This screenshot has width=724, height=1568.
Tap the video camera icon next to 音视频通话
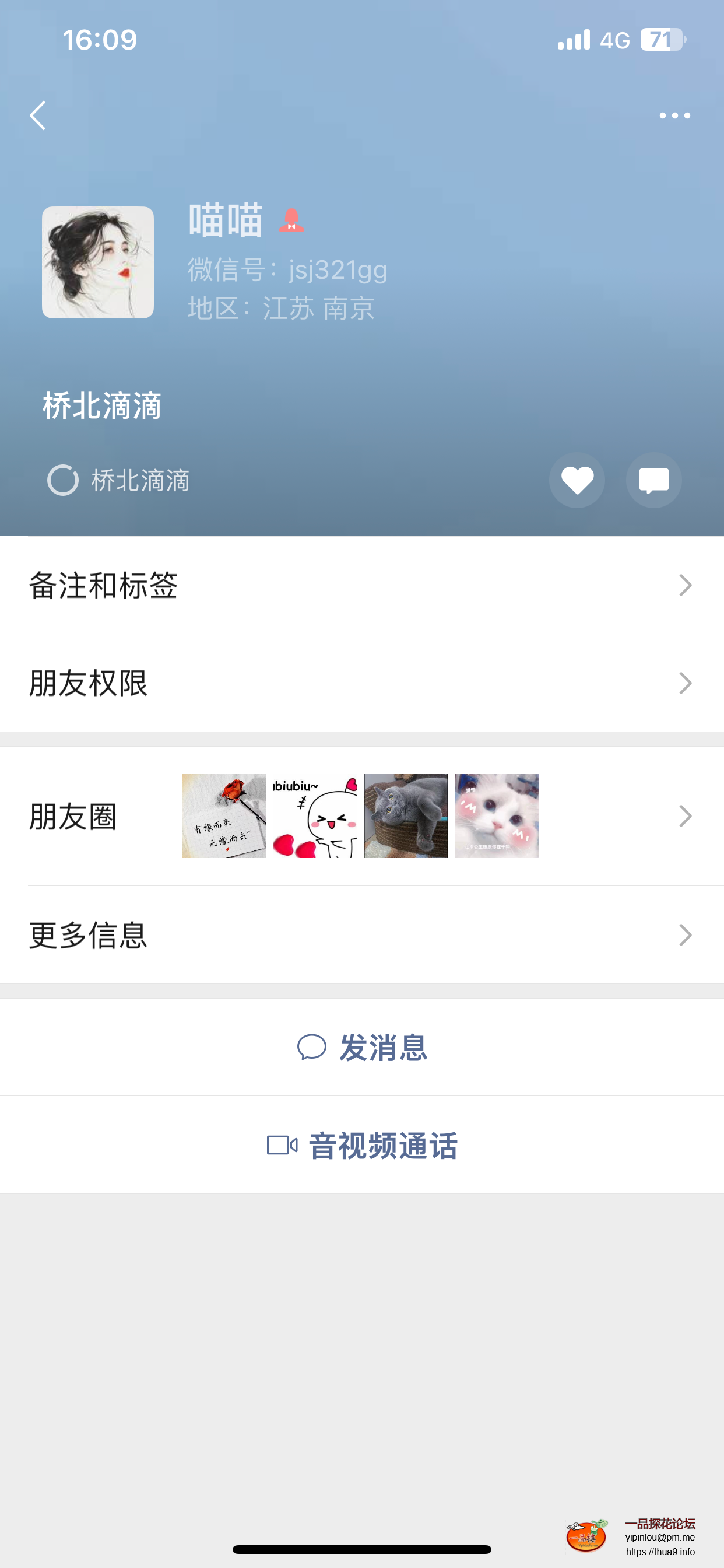pos(283,1145)
